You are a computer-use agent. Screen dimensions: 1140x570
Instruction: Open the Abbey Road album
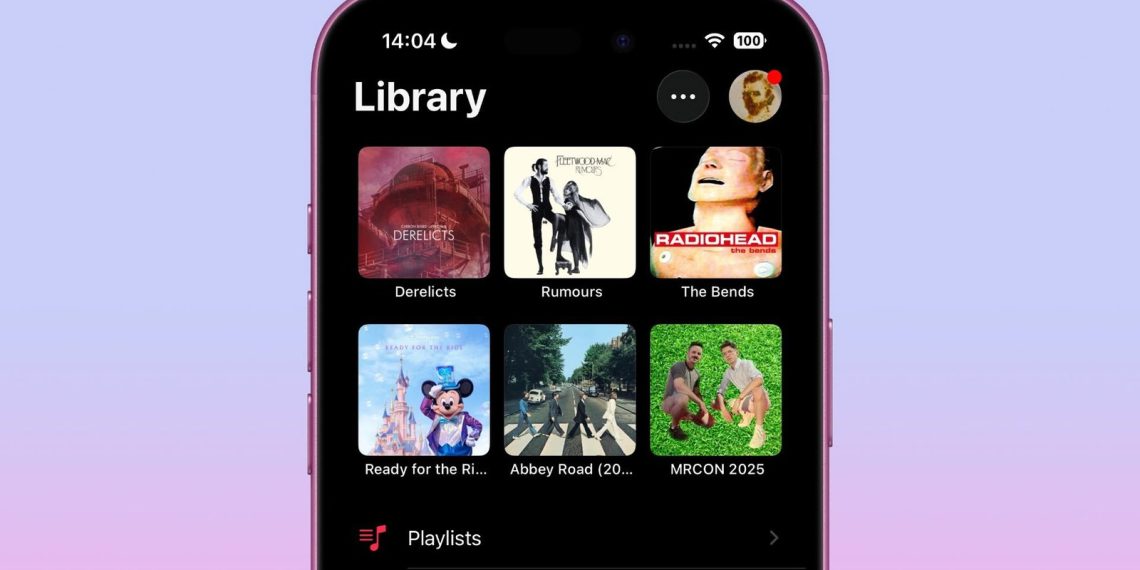coord(570,390)
